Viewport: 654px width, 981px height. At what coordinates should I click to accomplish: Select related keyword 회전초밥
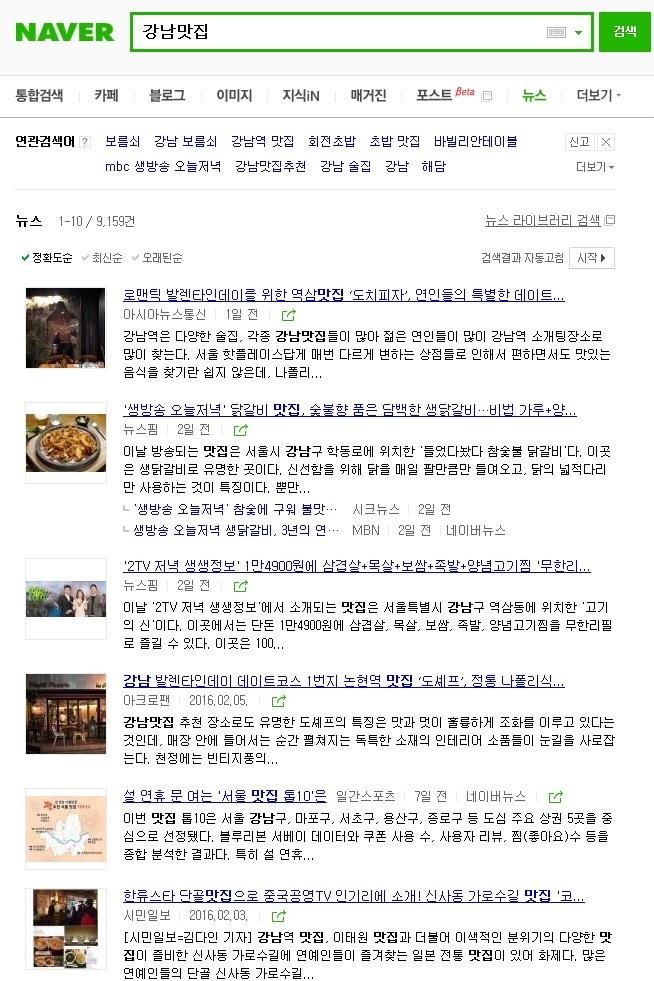click(332, 142)
